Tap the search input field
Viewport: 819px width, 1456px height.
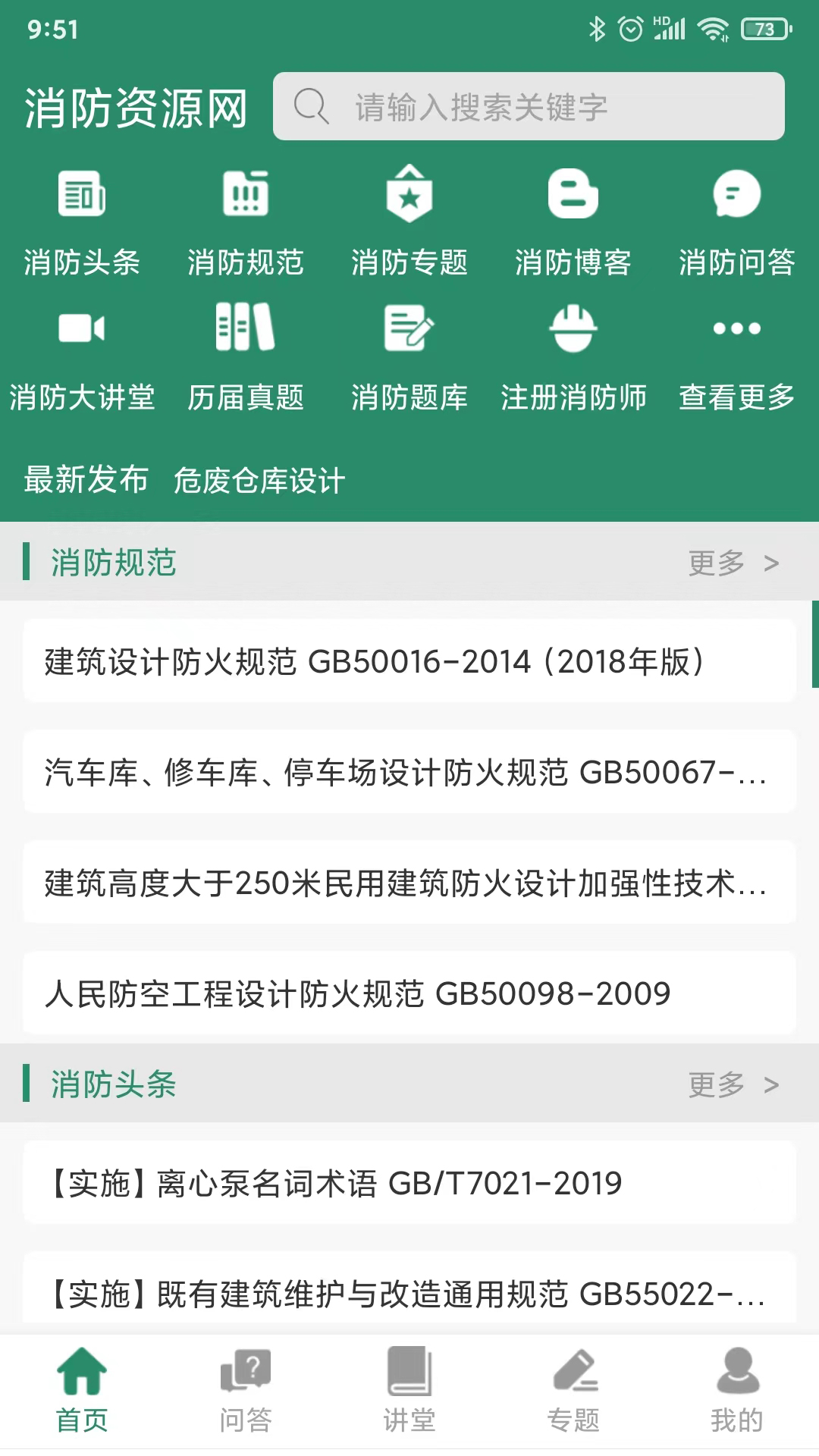(531, 106)
